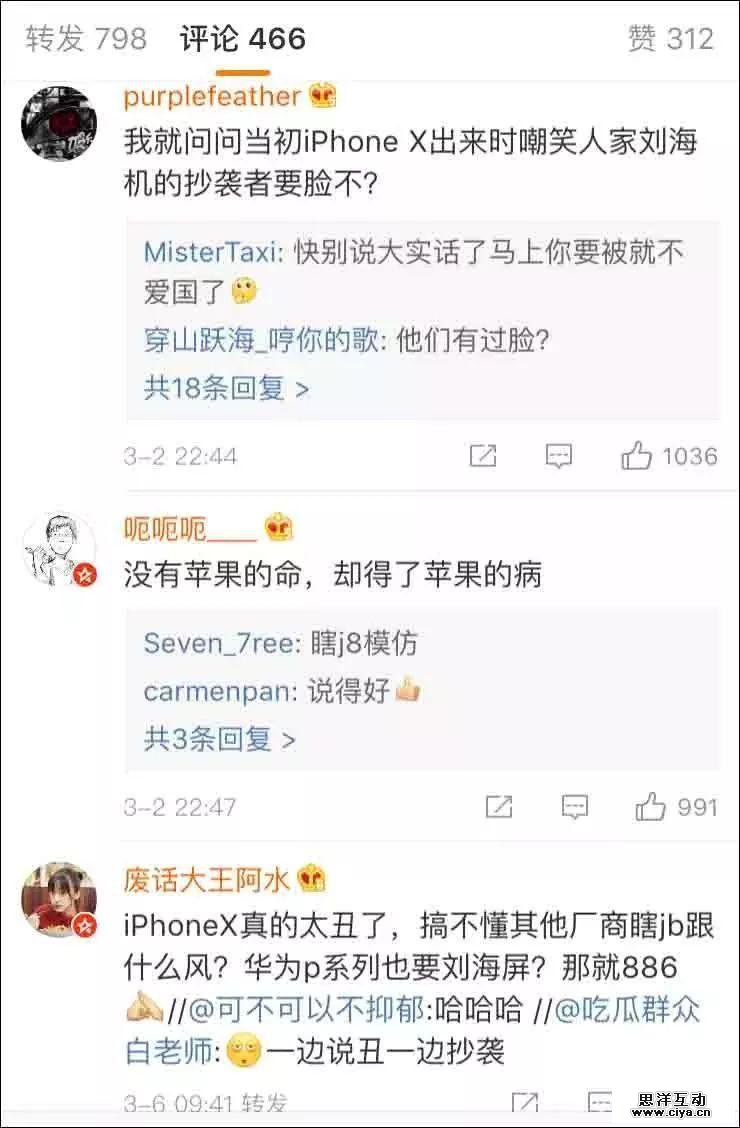Reply to 呃呃呃____ comment
This screenshot has width=740, height=1128.
click(574, 806)
